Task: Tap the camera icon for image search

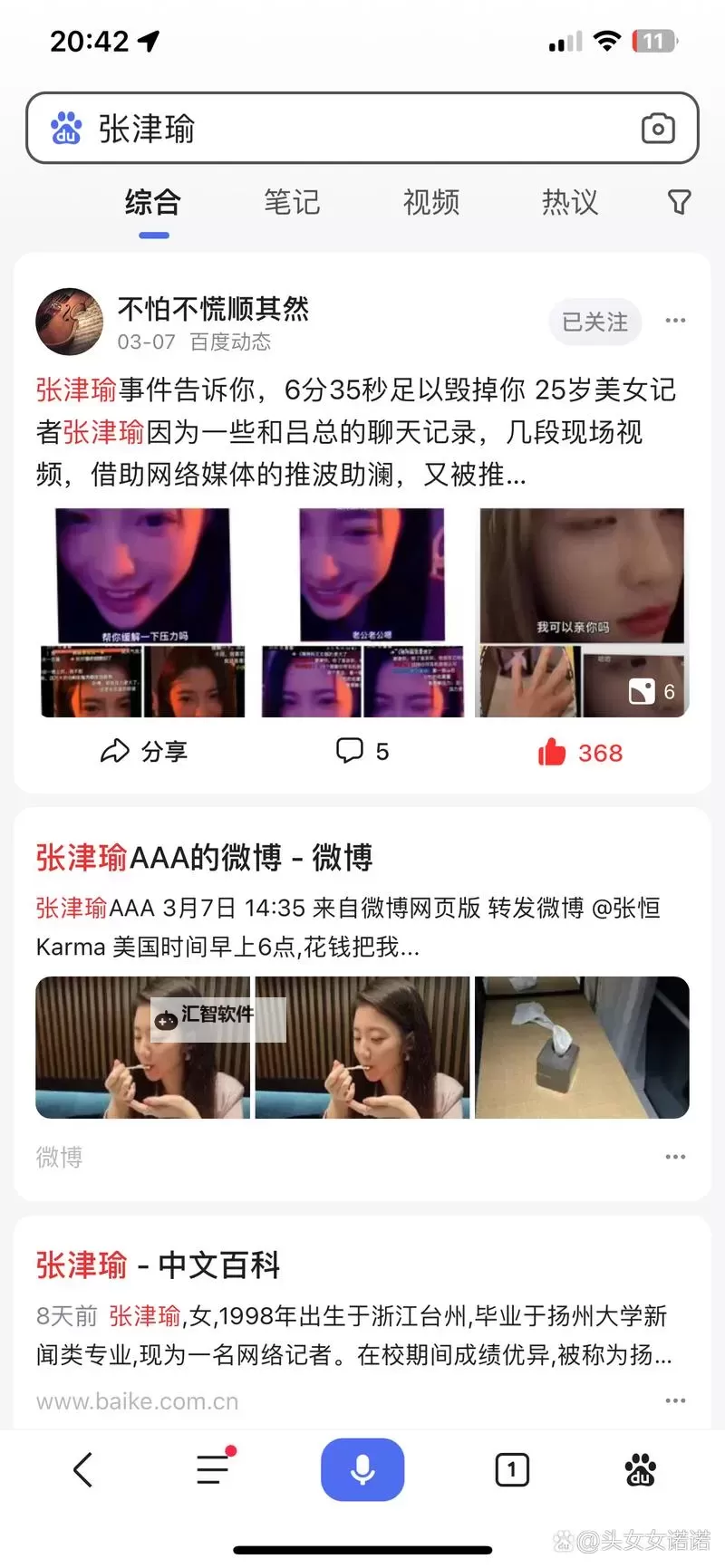Action: click(x=659, y=129)
